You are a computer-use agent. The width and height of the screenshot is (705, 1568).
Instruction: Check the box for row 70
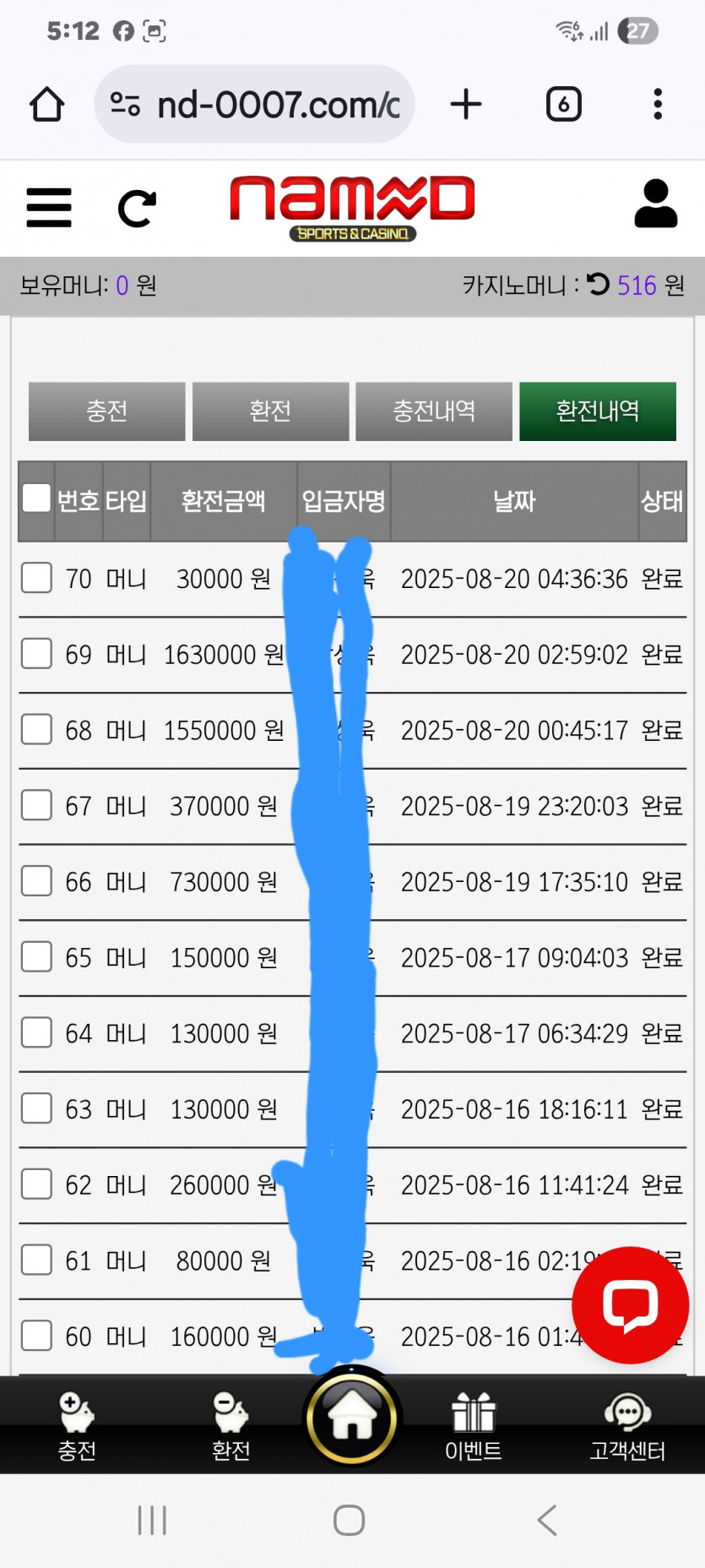[x=36, y=579]
